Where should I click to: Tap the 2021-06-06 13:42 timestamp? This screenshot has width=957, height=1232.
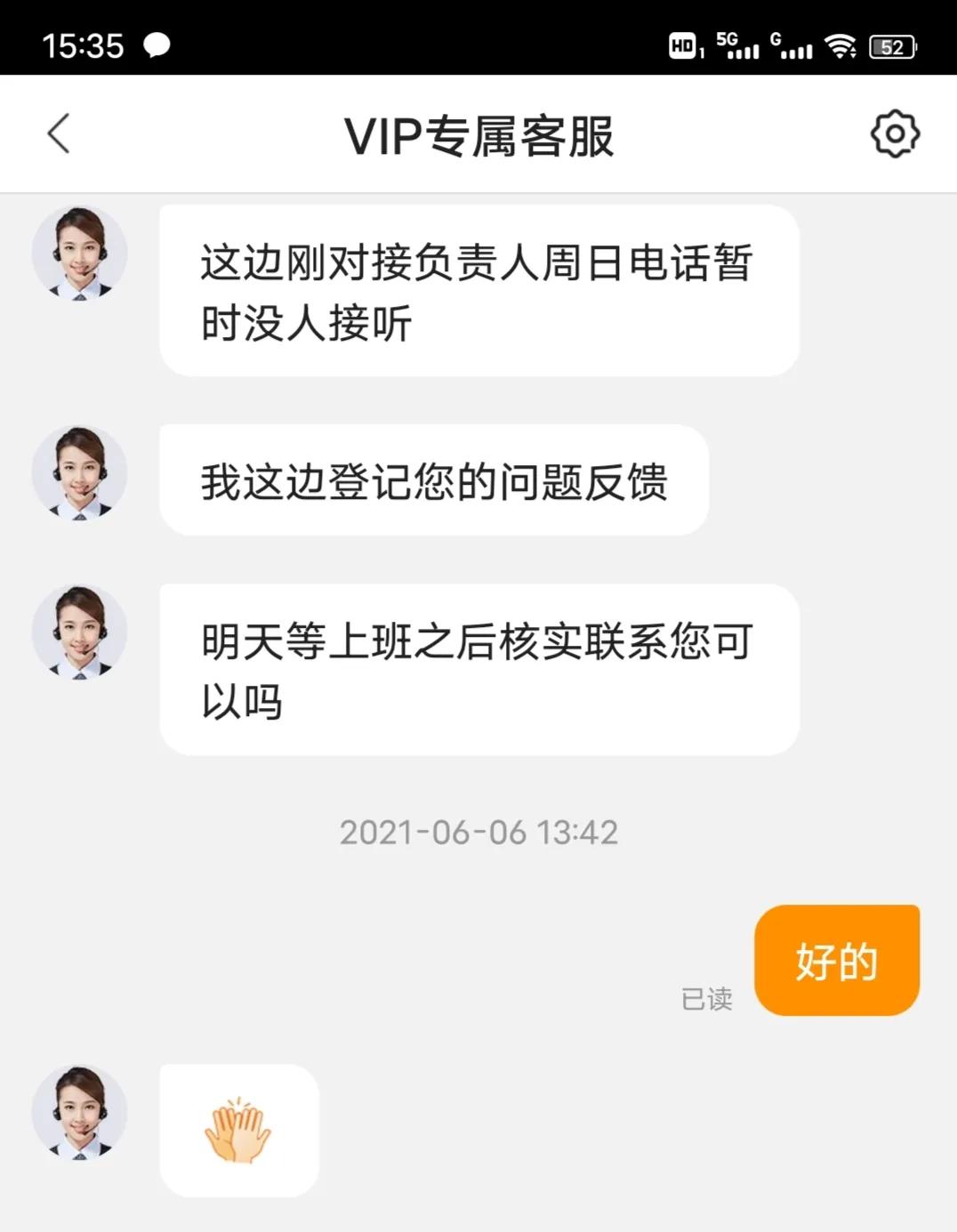[x=478, y=832]
